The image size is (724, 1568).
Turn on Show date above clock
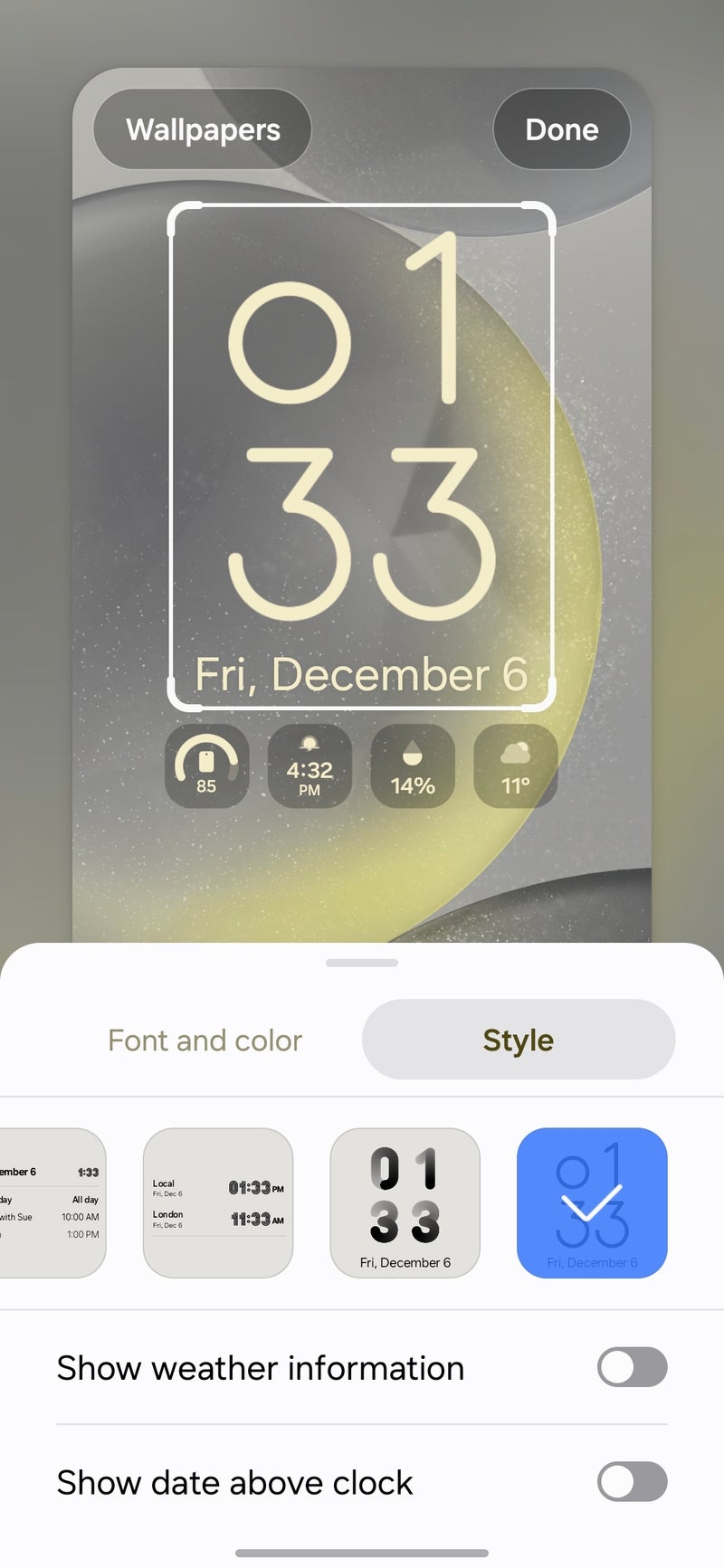coord(632,1482)
